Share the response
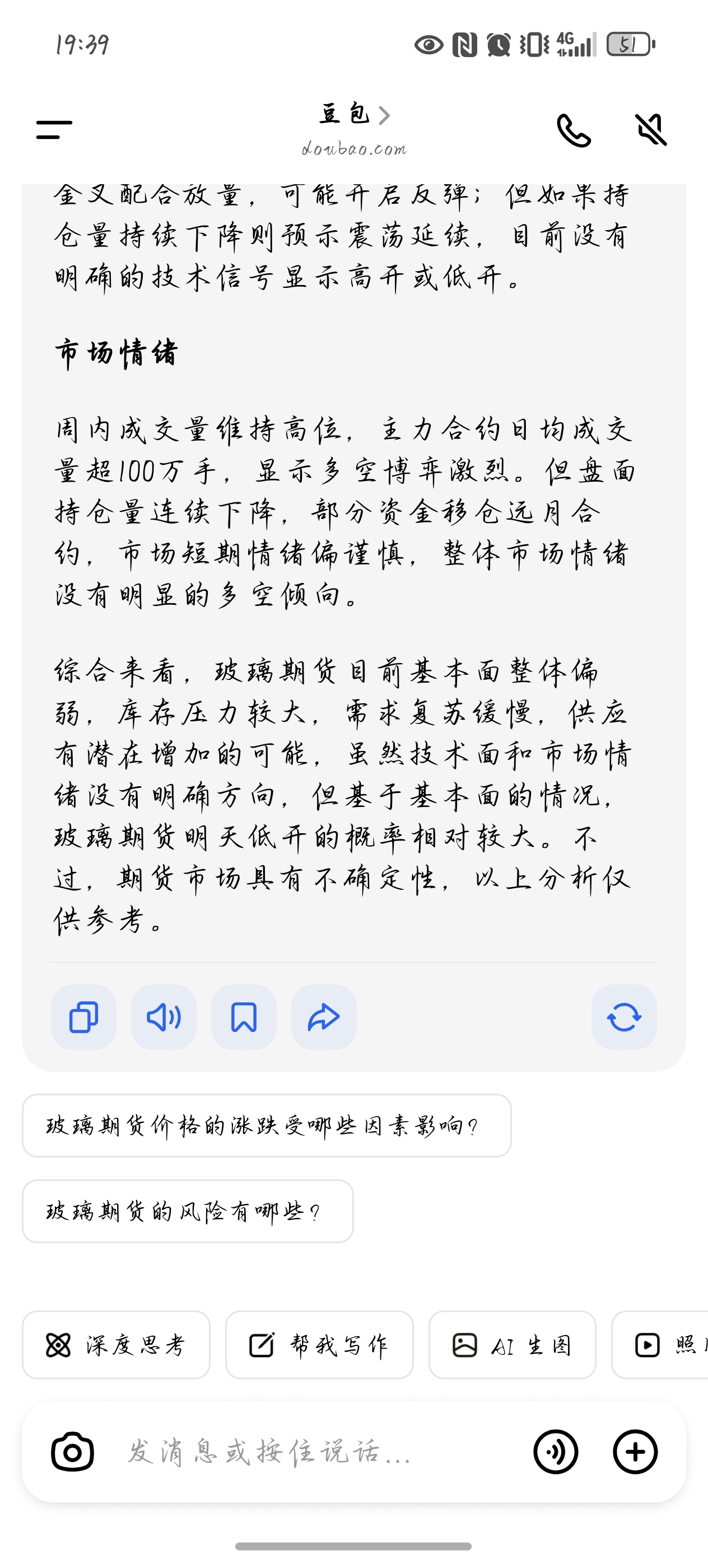 click(x=324, y=1016)
